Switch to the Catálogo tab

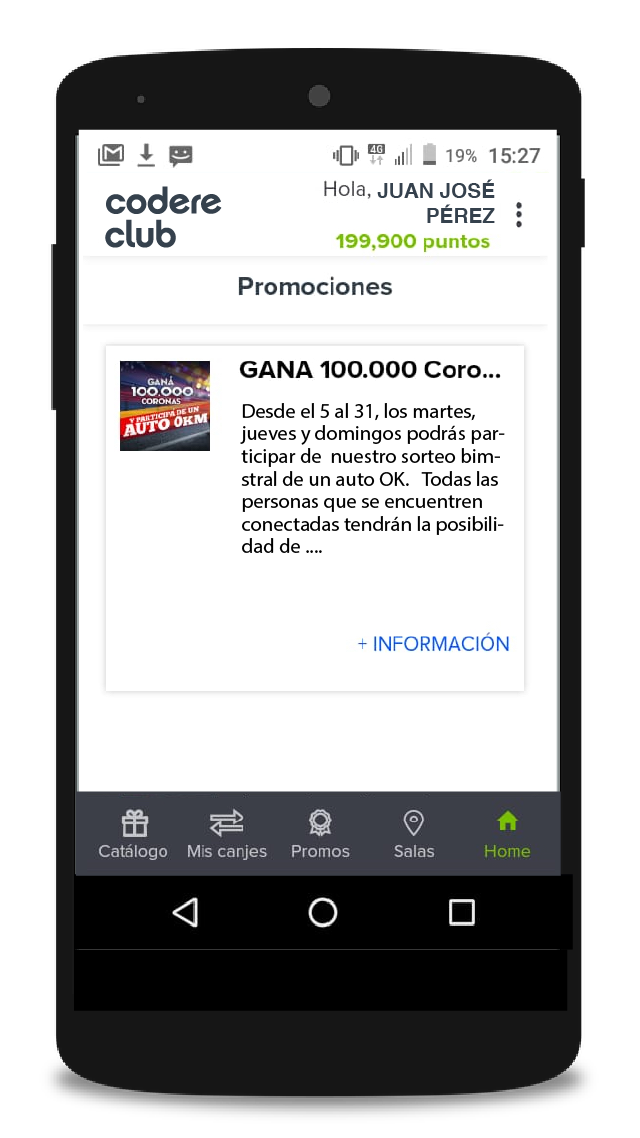(x=133, y=835)
